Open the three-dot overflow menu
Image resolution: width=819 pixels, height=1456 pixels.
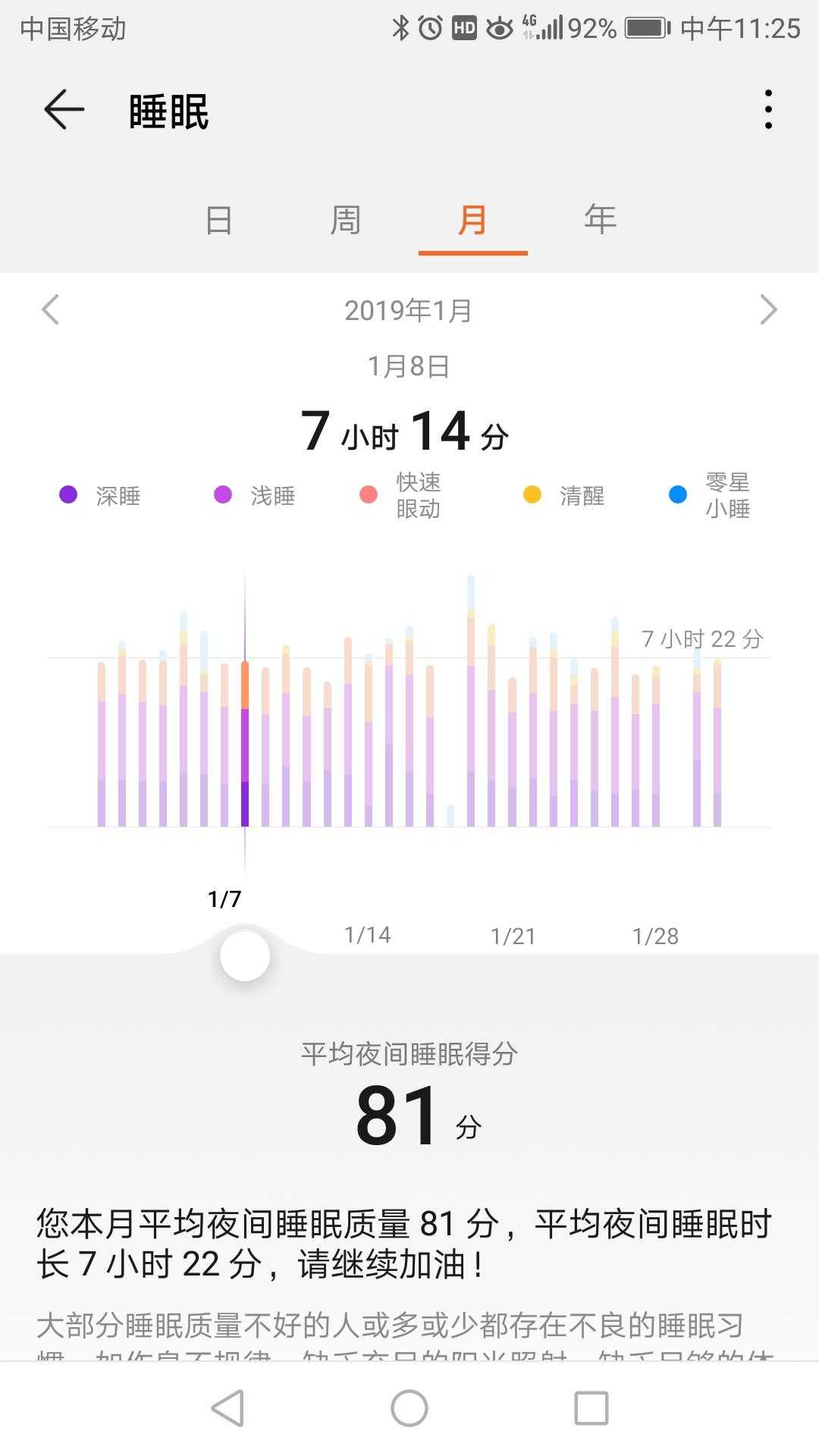pyautogui.click(x=768, y=110)
